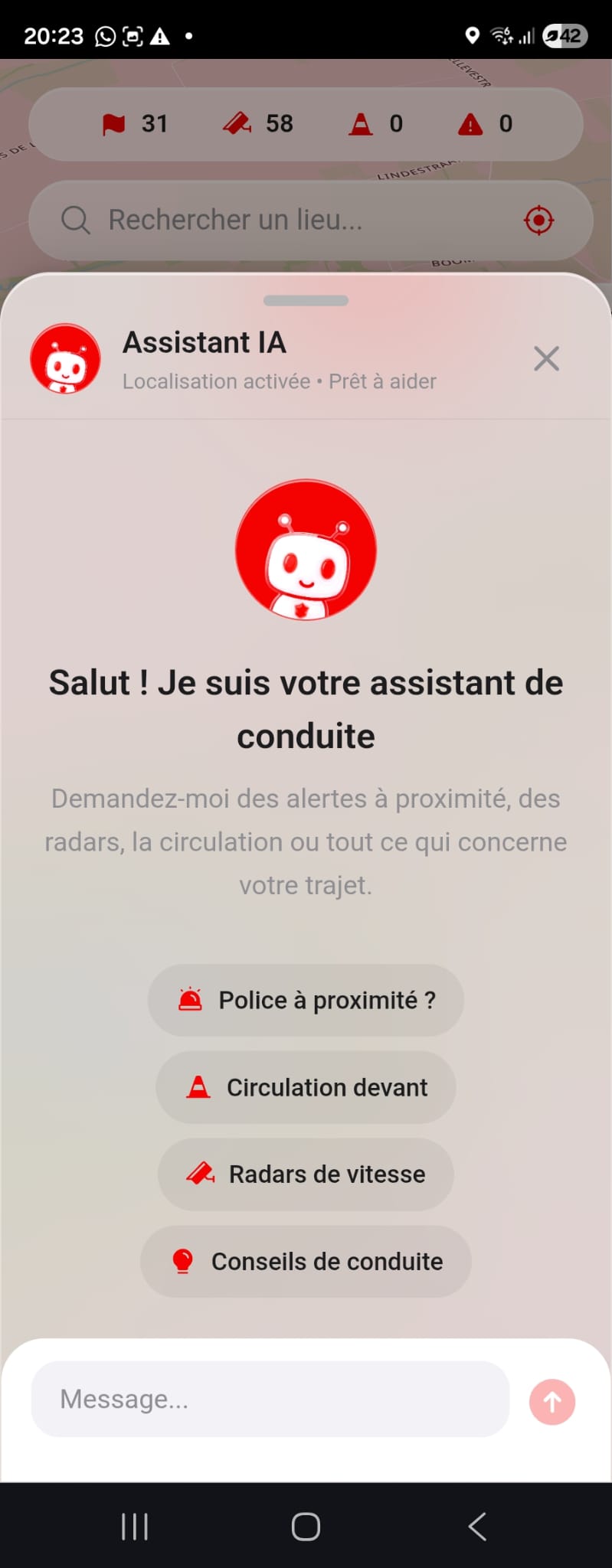Focus the Message text field
612x1568 pixels.
[x=270, y=1399]
